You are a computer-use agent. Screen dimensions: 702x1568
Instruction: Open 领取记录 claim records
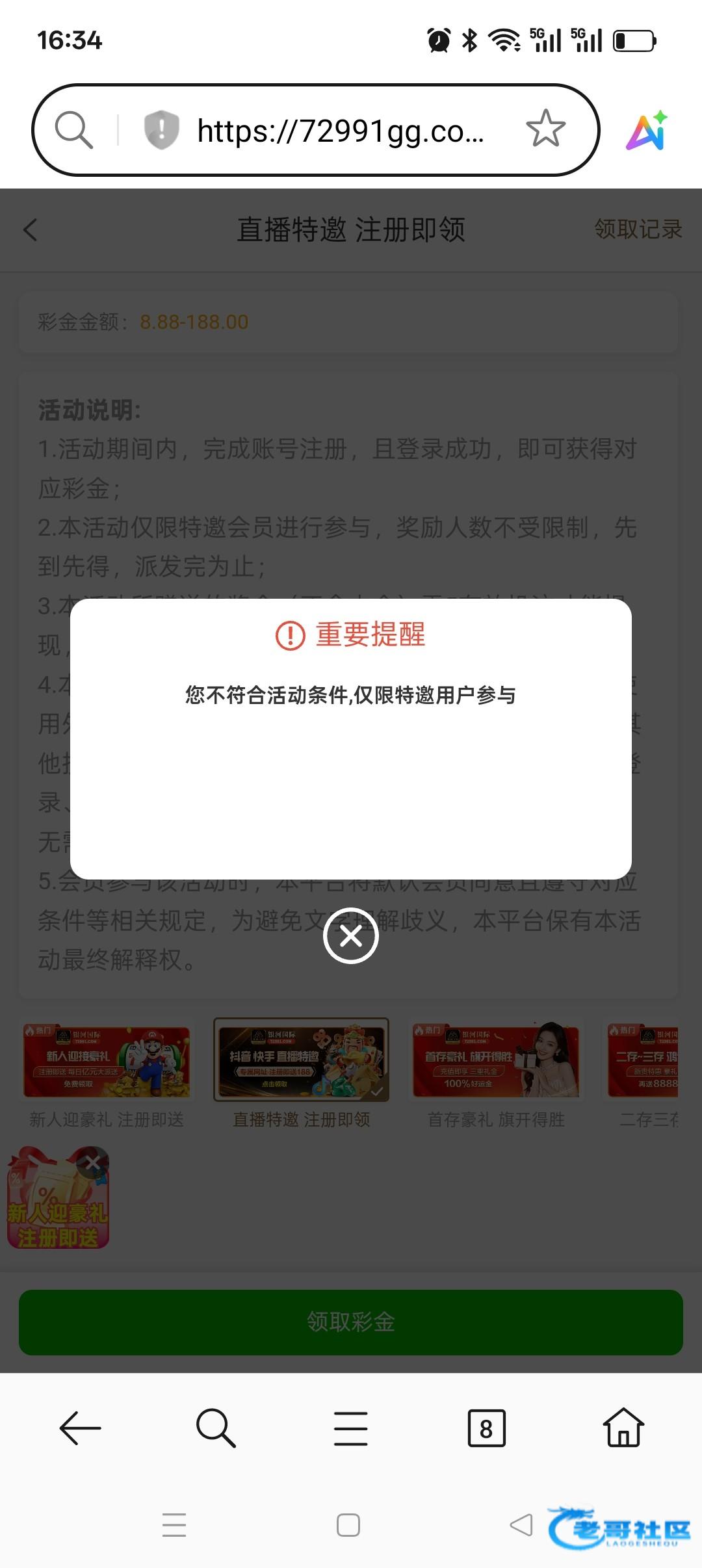(x=638, y=229)
